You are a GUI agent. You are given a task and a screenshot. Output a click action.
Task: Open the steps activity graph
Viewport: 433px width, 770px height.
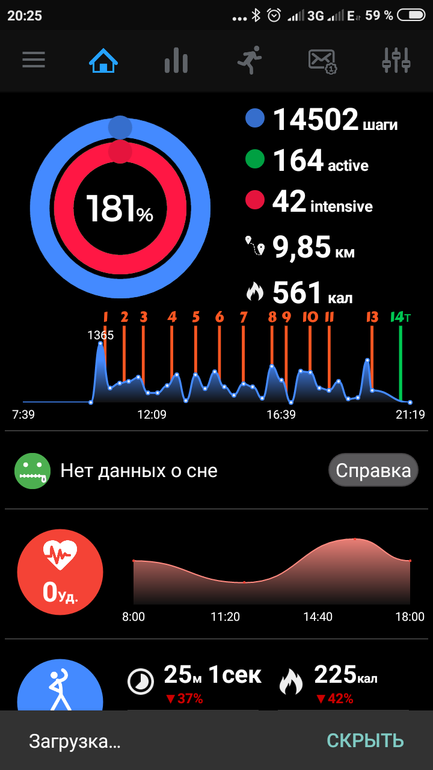point(216,366)
